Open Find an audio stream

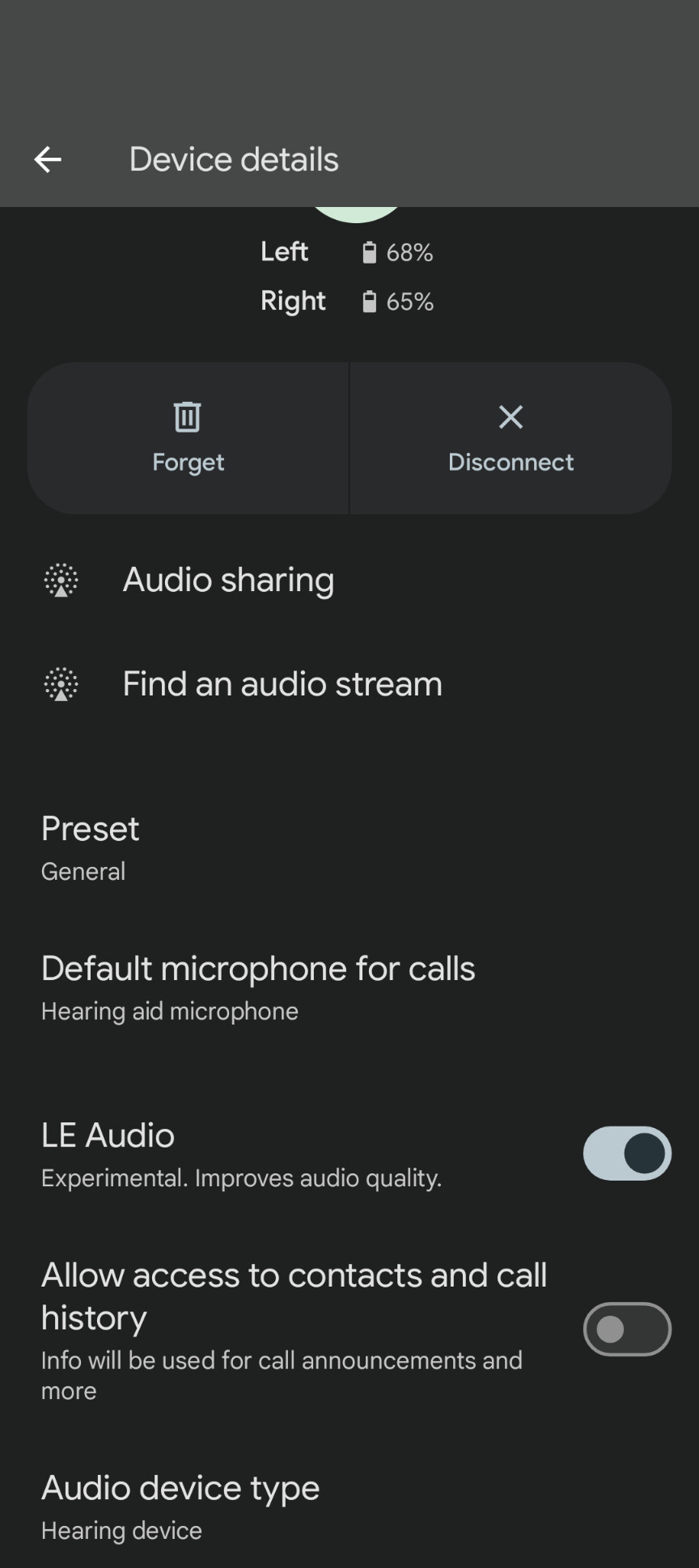tap(349, 684)
